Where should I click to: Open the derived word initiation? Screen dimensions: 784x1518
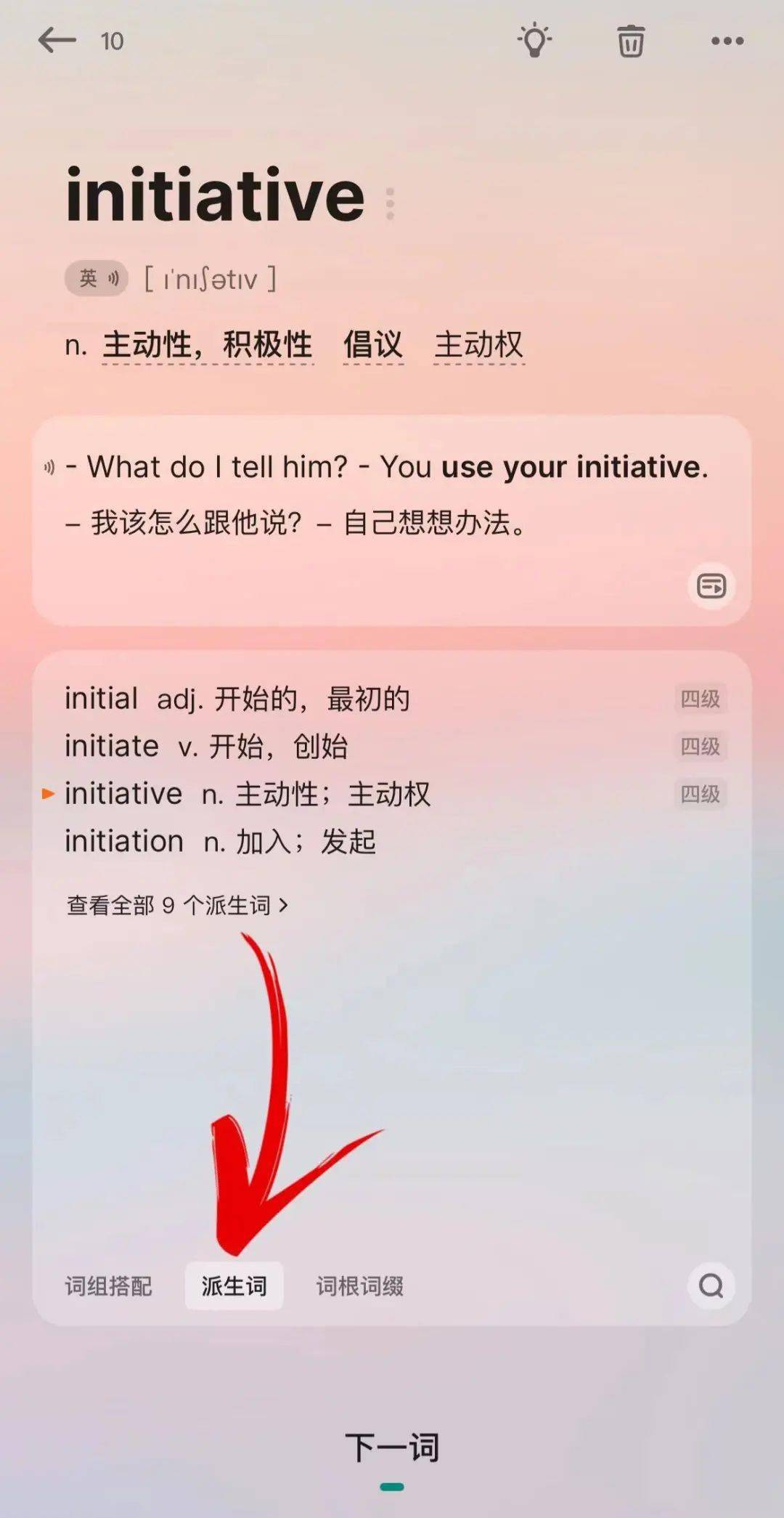click(x=124, y=841)
